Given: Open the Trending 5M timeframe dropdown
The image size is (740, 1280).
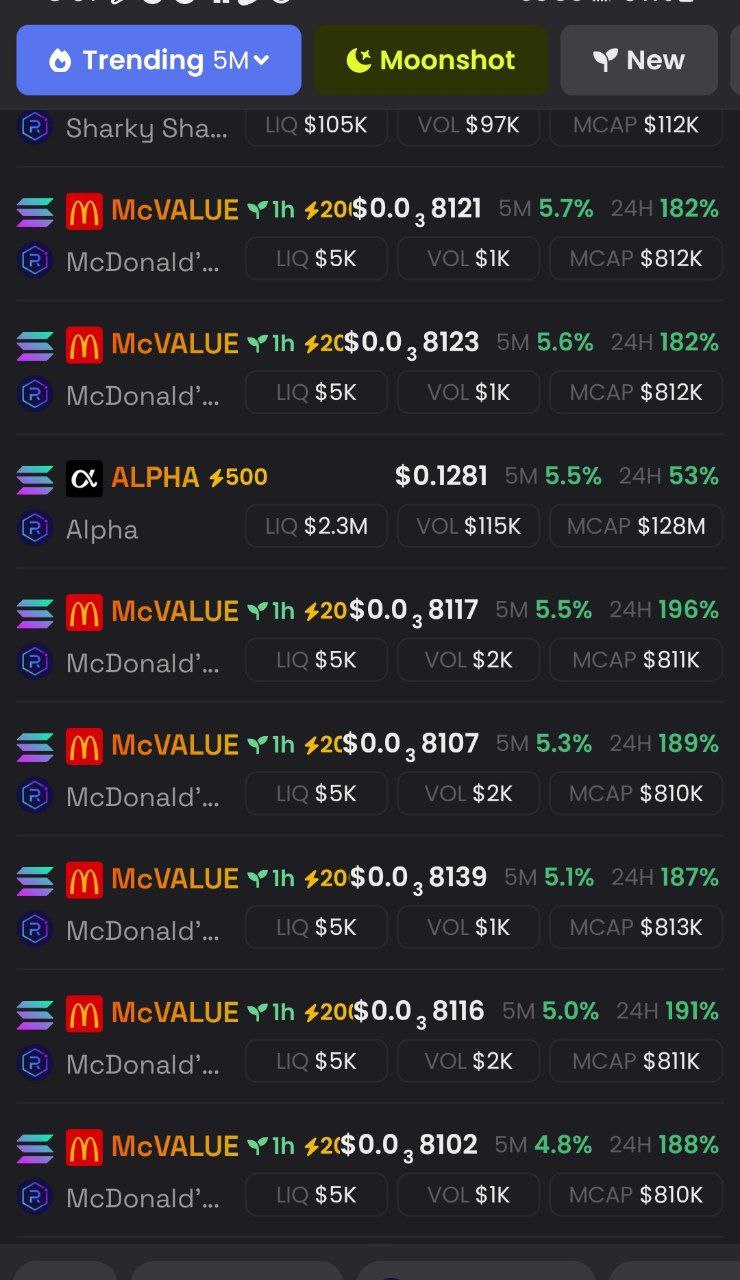Looking at the screenshot, I should point(159,60).
